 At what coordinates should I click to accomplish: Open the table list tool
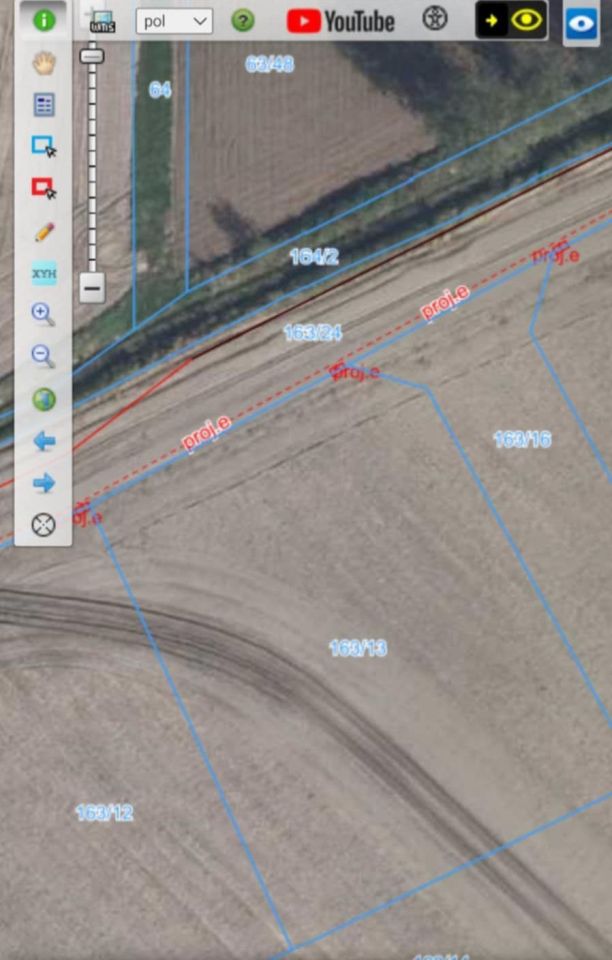[43, 105]
